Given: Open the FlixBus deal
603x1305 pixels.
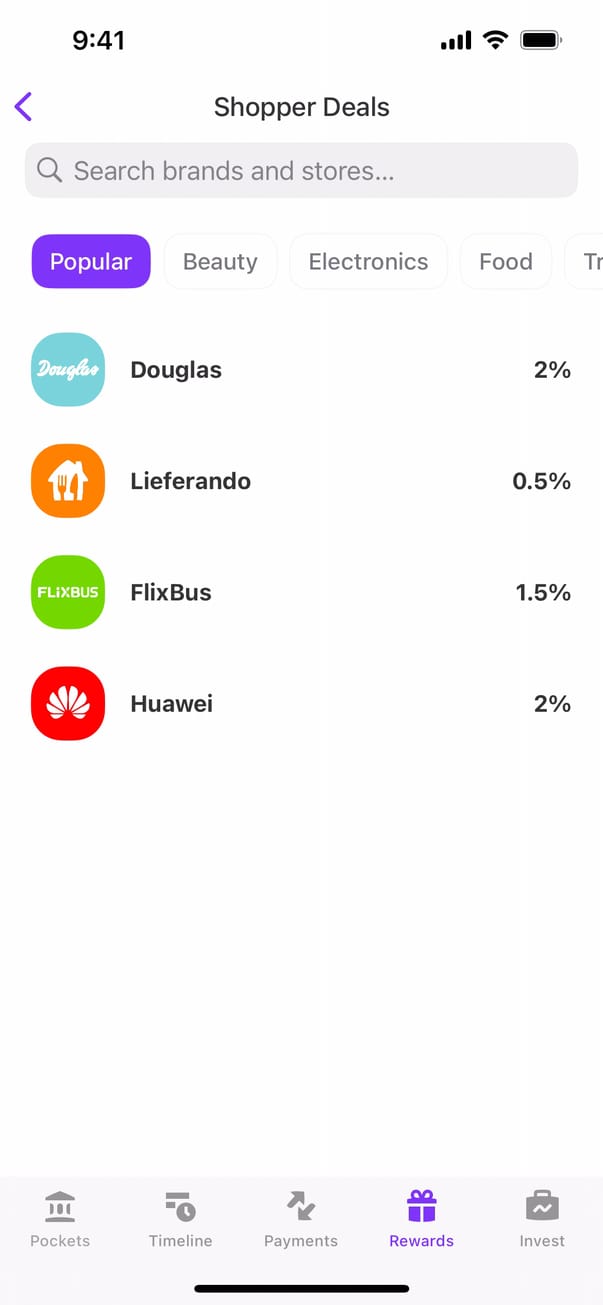Looking at the screenshot, I should click(301, 592).
